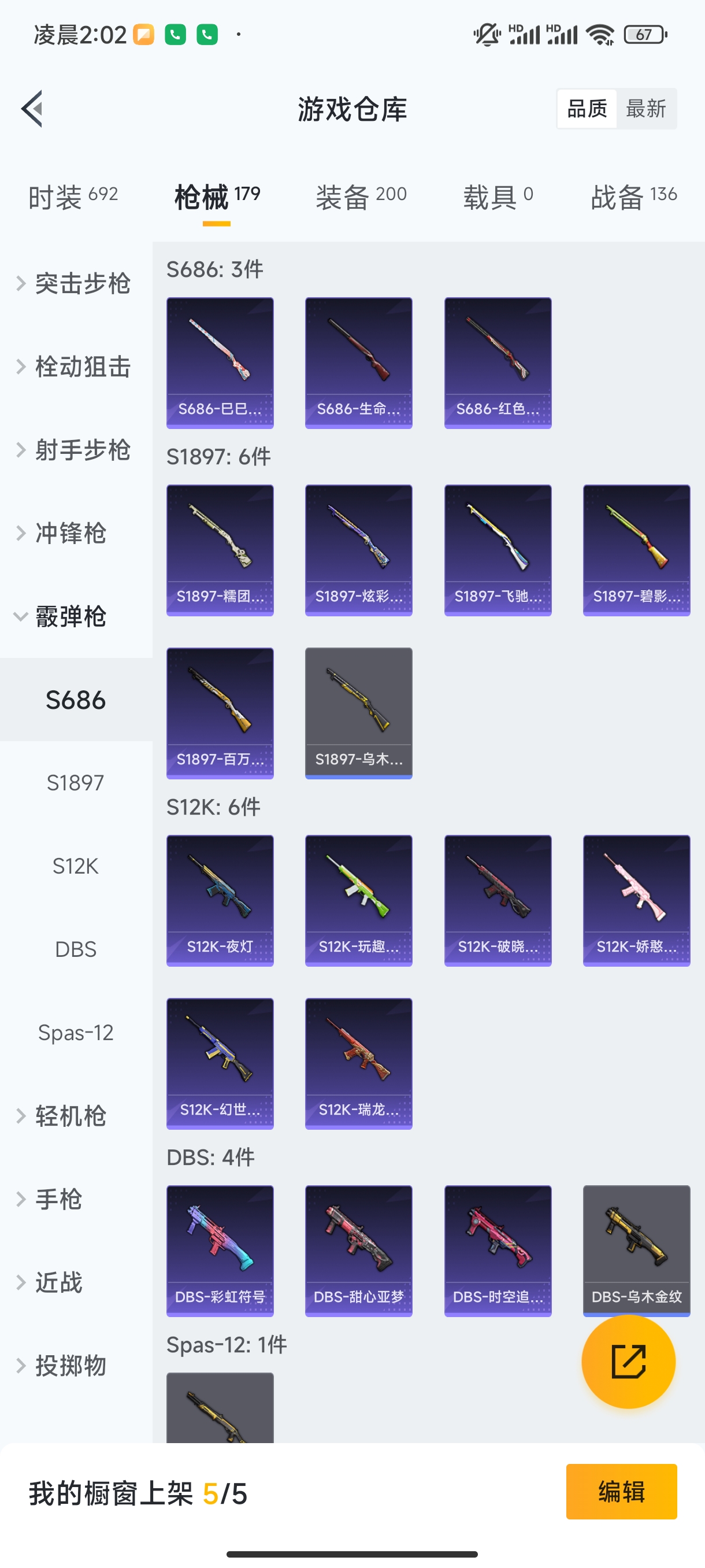Viewport: 705px width, 1568px height.
Task: Jump to the DBS subcategory
Action: [x=76, y=949]
